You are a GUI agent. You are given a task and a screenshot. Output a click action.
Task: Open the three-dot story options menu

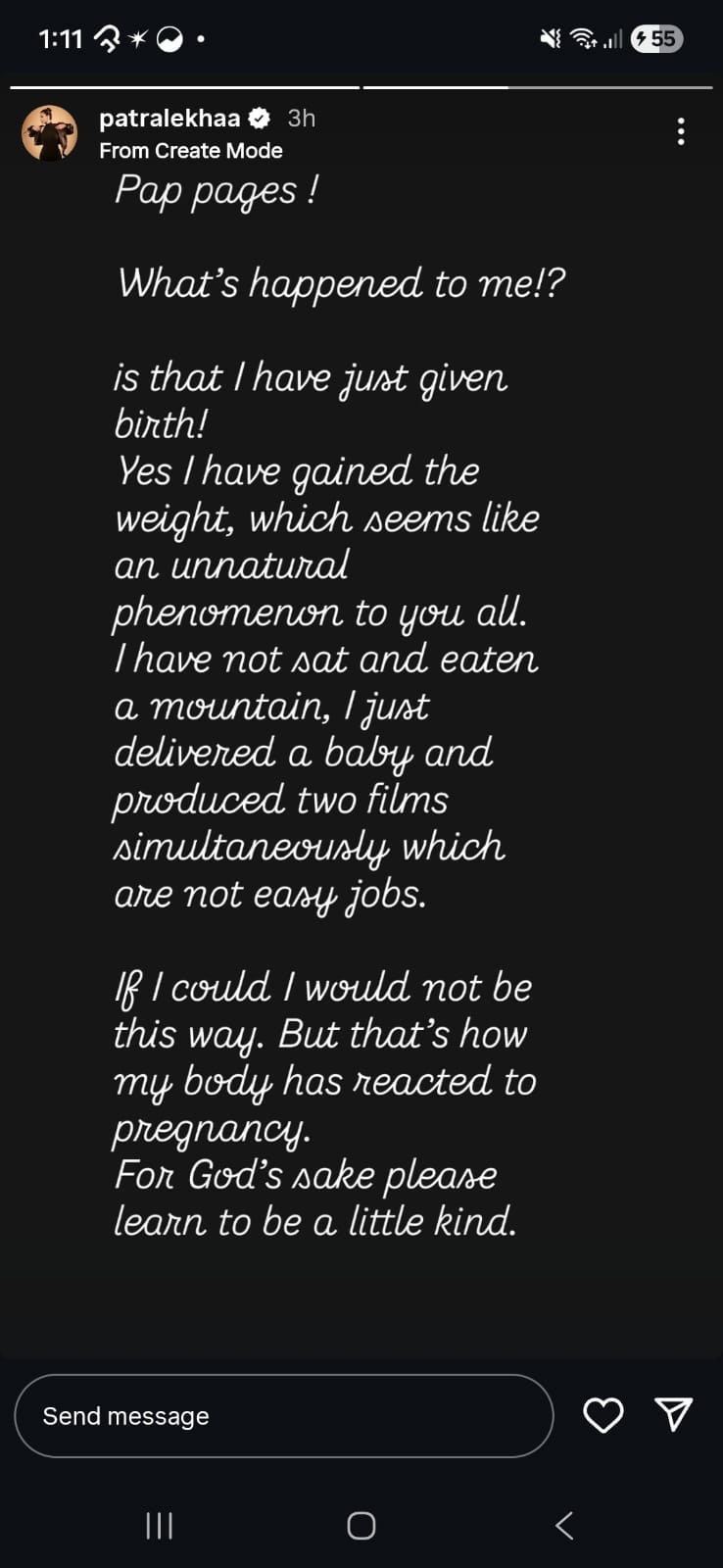coord(681,131)
